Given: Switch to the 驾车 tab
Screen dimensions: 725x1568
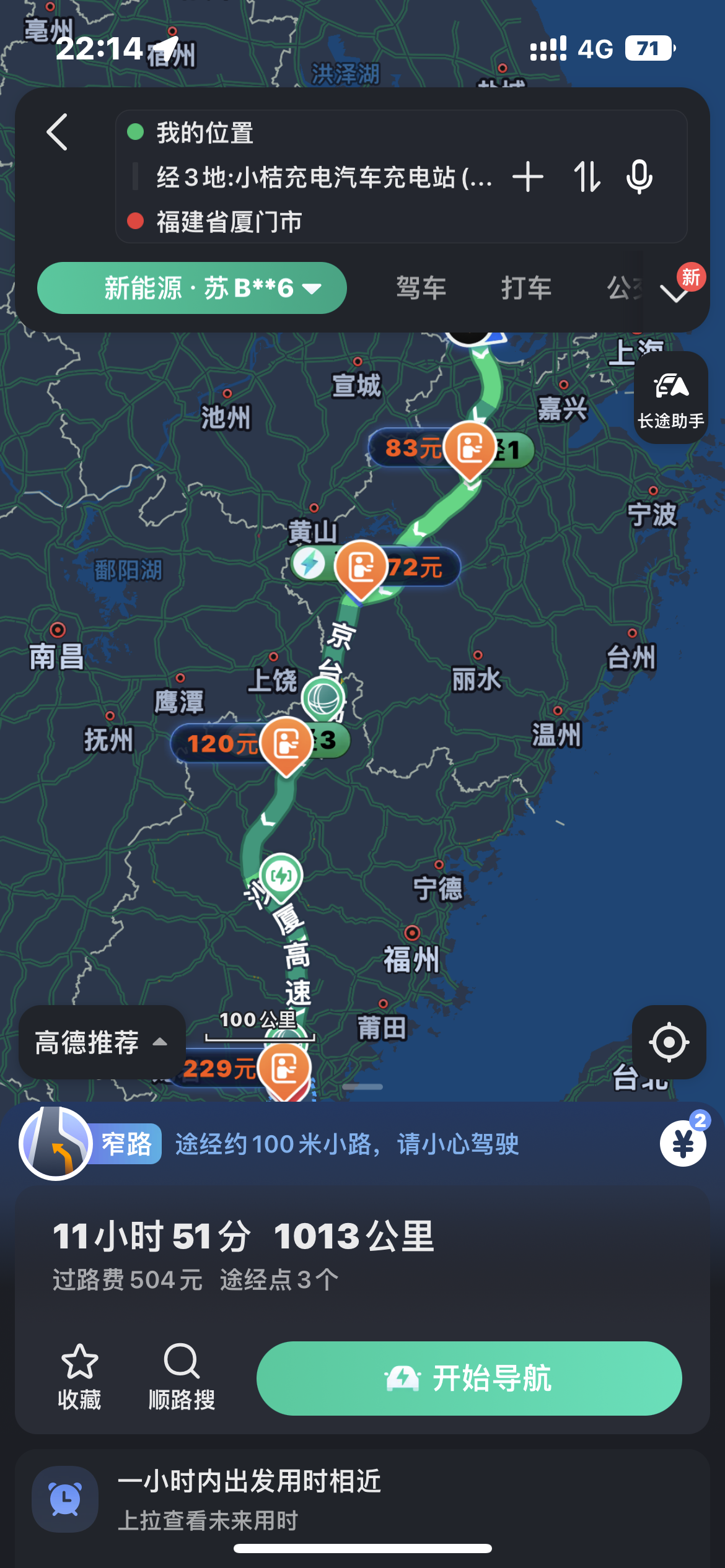Looking at the screenshot, I should 421,288.
